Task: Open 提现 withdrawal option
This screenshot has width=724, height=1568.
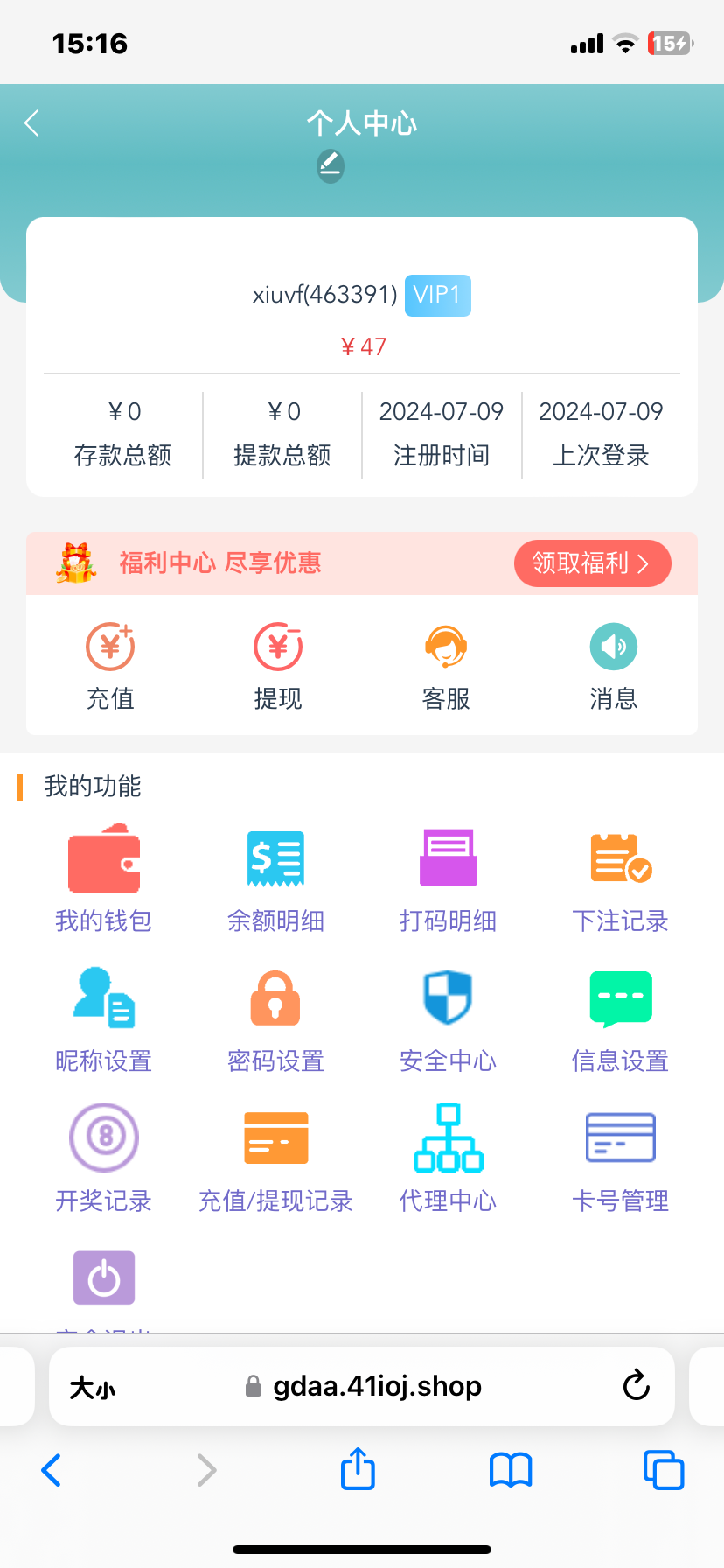Action: tap(278, 665)
